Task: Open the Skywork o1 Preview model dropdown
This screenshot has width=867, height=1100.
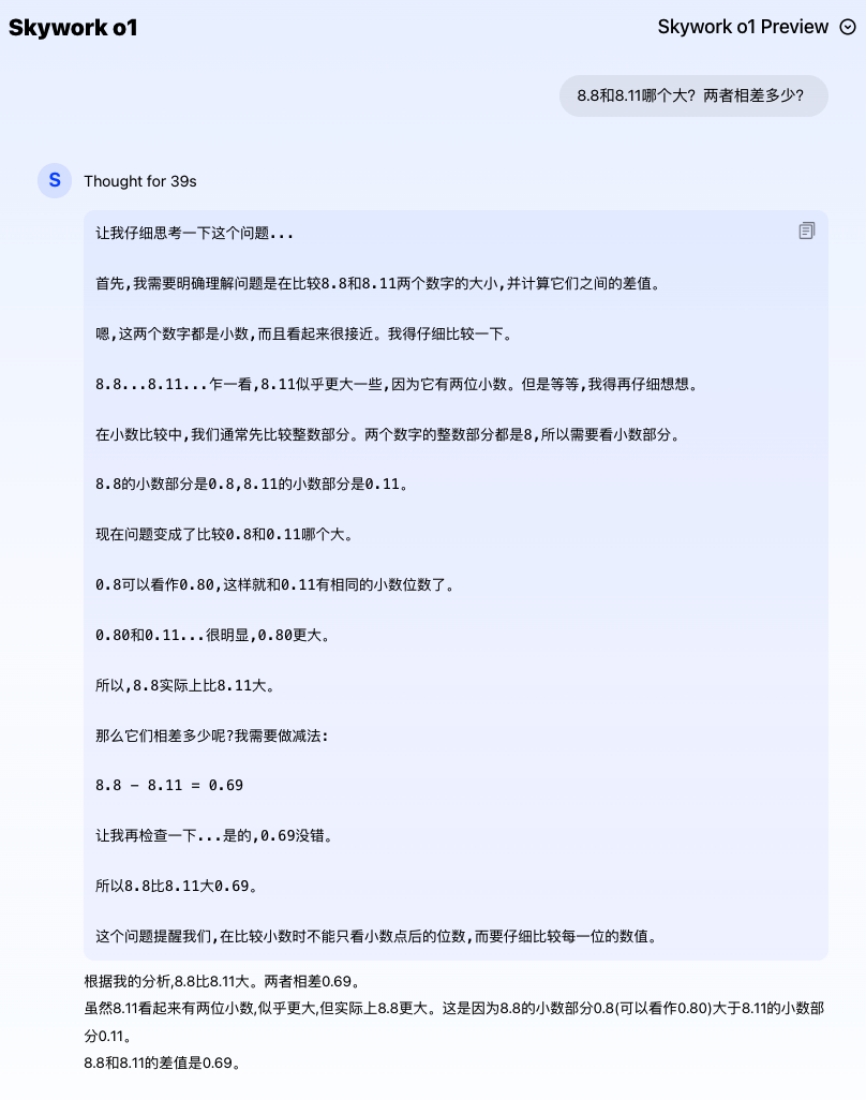Action: (x=756, y=27)
